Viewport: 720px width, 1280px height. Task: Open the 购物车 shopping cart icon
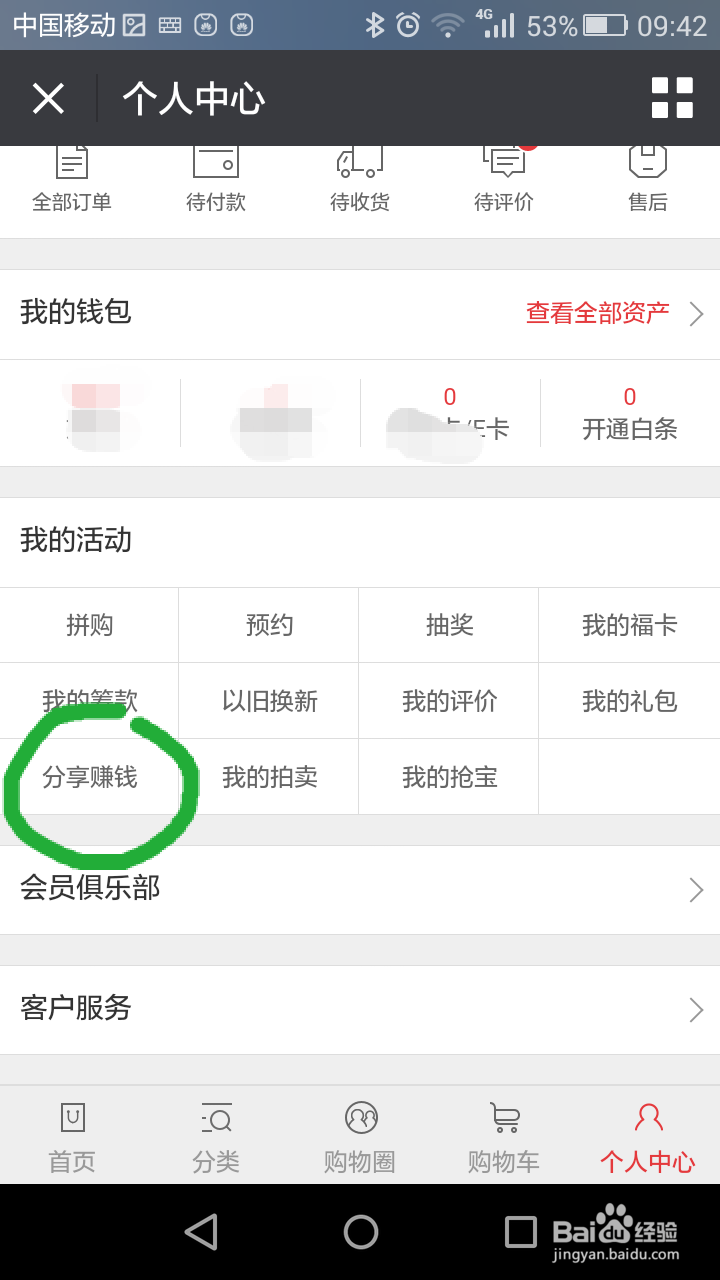(x=504, y=1135)
